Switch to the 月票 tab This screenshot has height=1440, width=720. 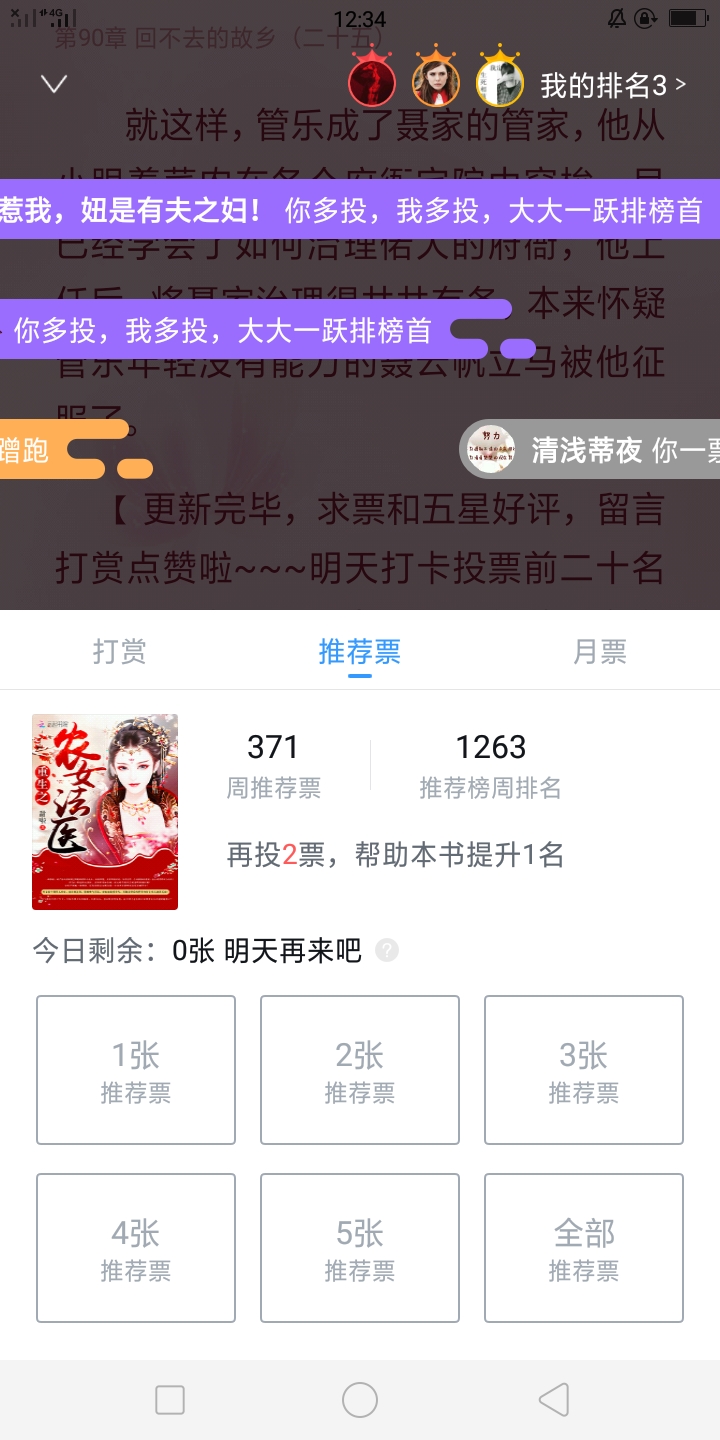(600, 651)
